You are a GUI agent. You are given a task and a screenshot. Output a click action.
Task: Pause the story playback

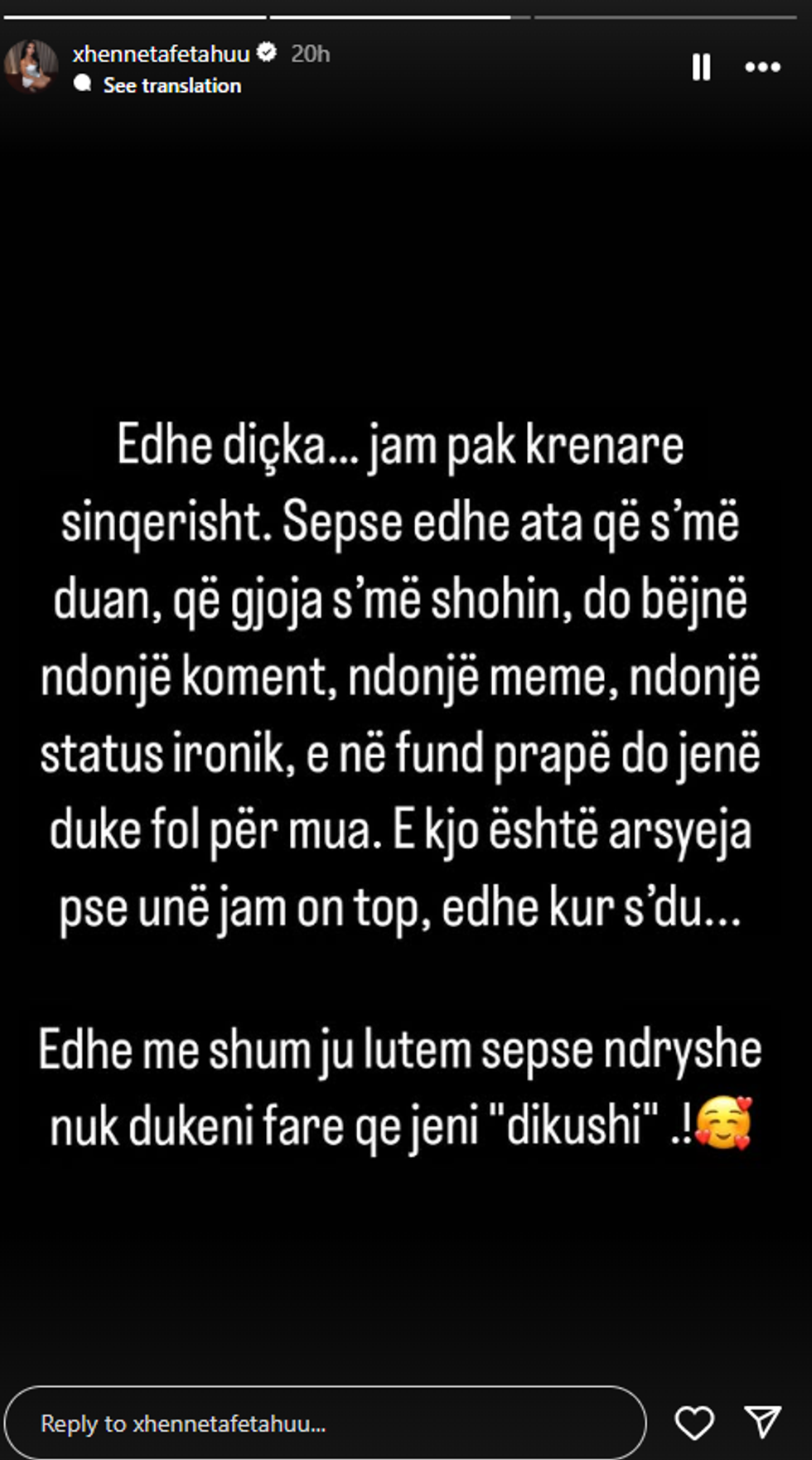click(701, 67)
